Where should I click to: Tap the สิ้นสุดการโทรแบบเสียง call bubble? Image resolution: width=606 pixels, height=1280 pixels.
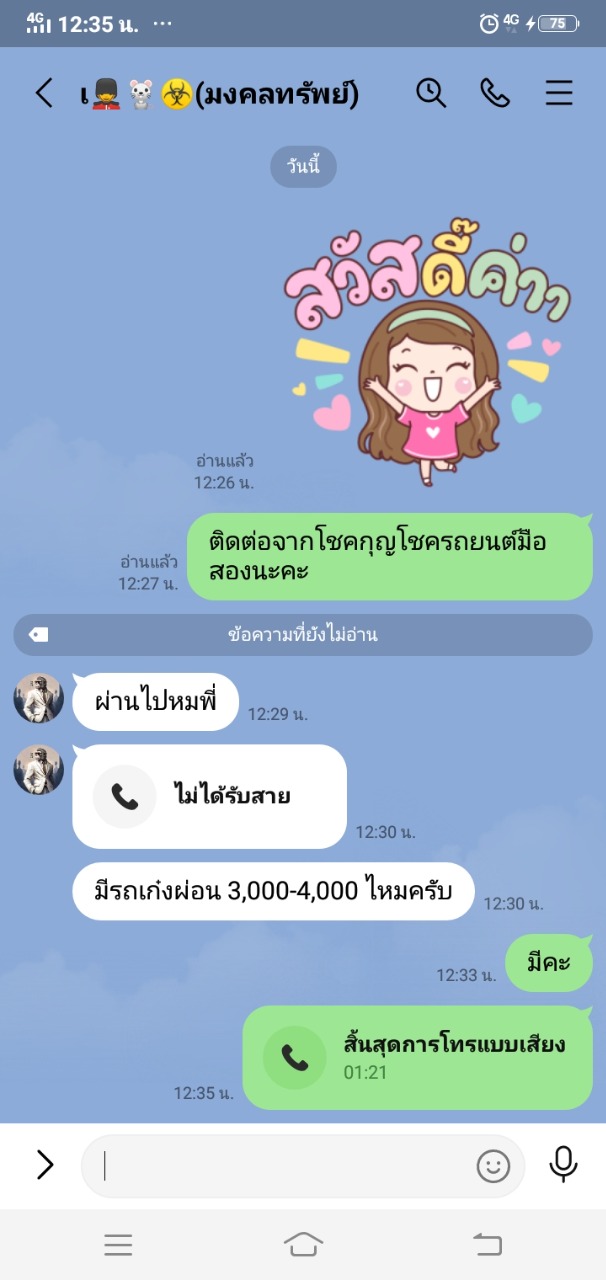click(418, 1058)
